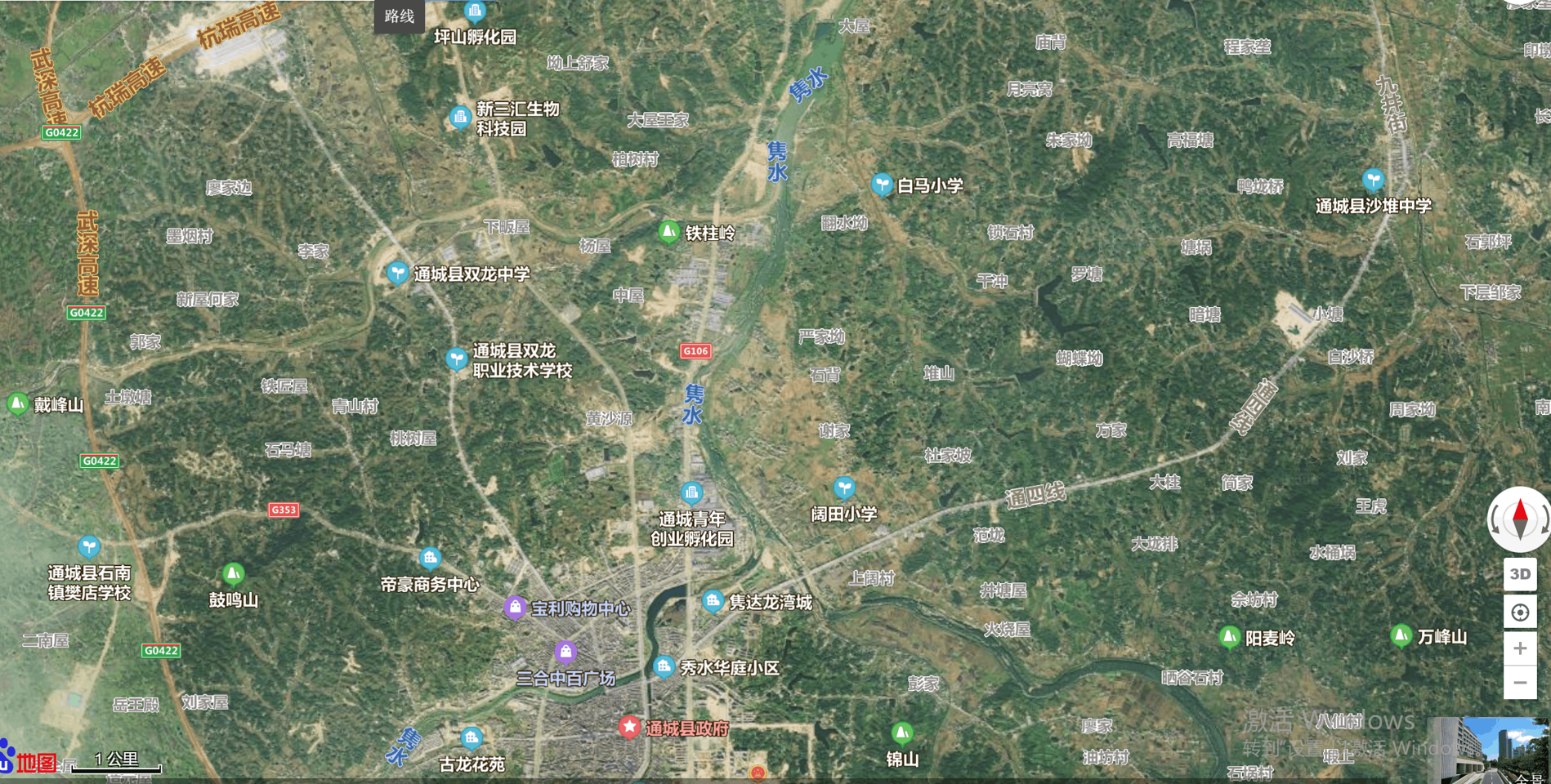Select the 通城青年创业孵化园 marker
The image size is (1551, 784).
[691, 492]
